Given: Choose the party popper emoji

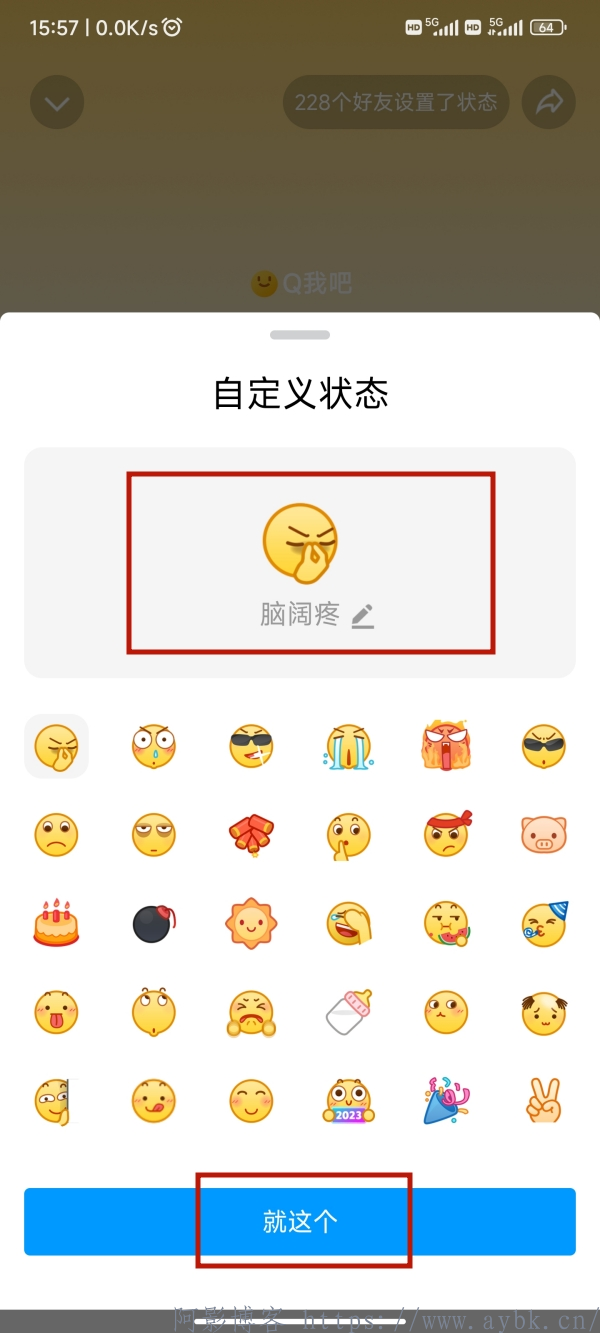Looking at the screenshot, I should pyautogui.click(x=446, y=1100).
